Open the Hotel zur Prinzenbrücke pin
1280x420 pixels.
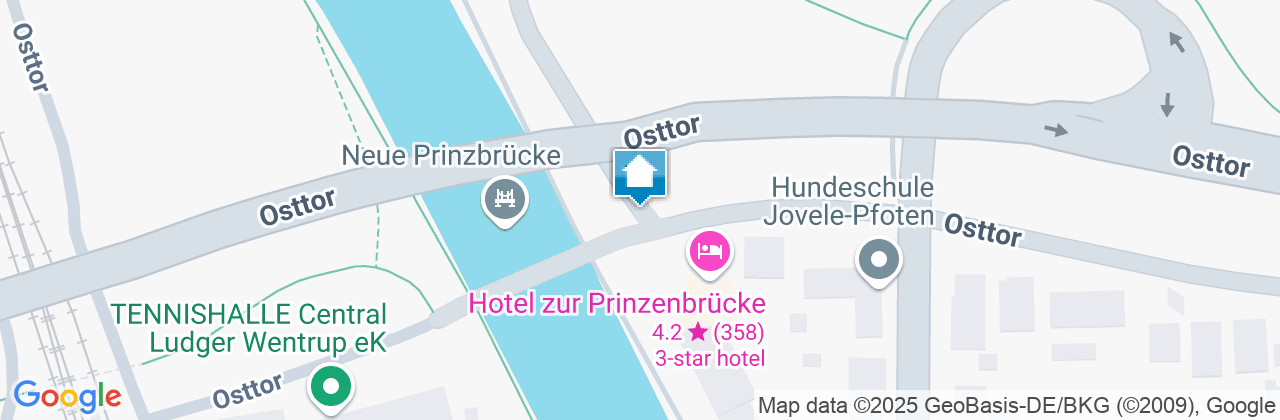[710, 251]
